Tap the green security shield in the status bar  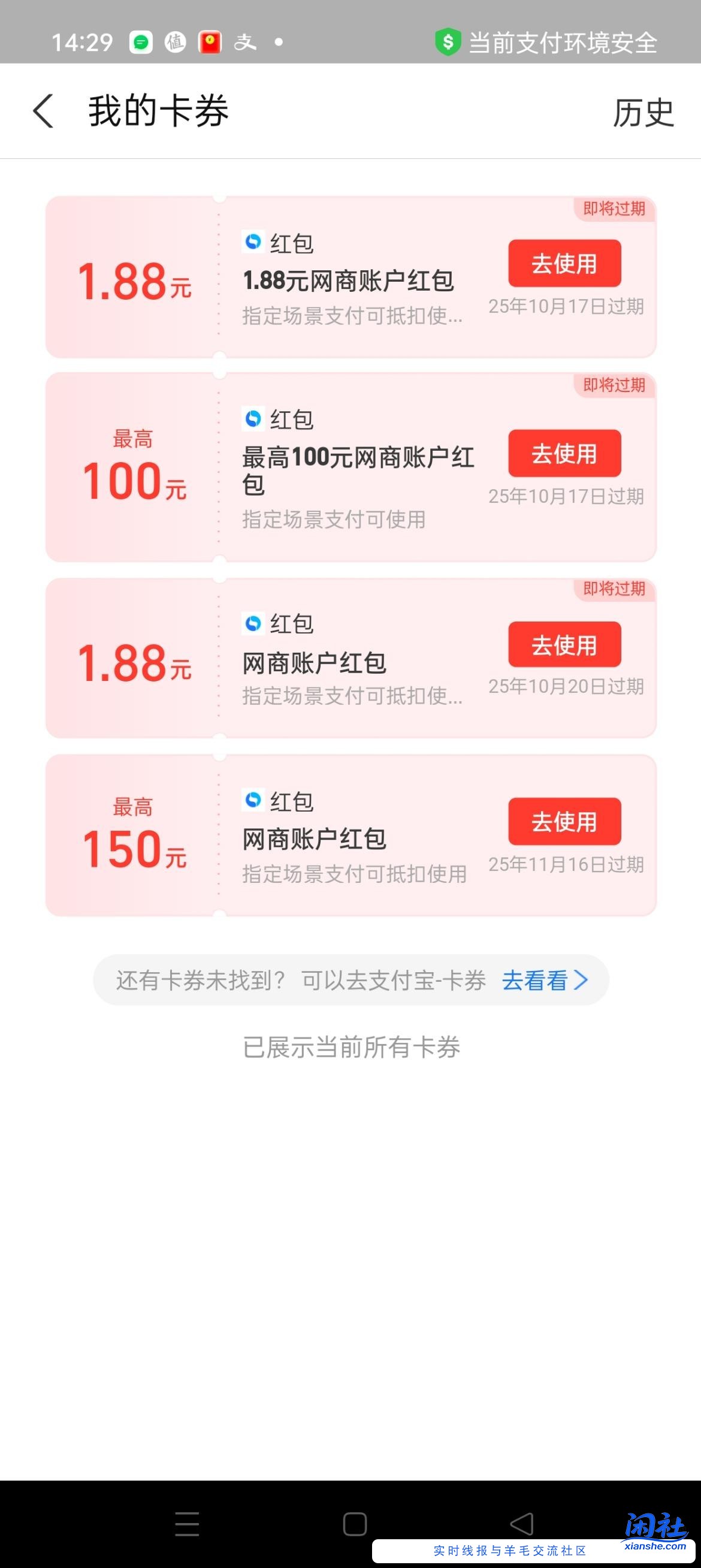[448, 43]
